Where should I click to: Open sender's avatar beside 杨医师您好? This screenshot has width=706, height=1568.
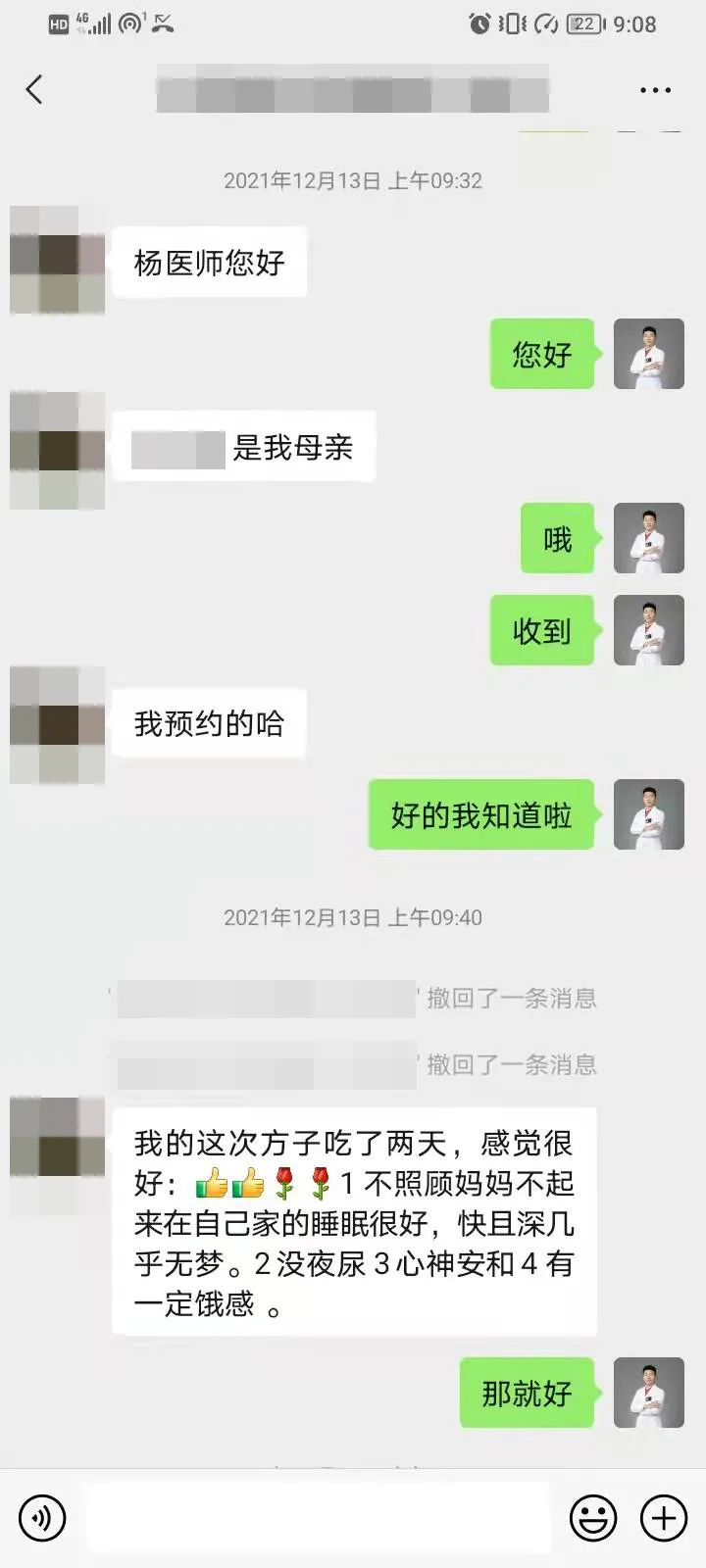(x=57, y=260)
